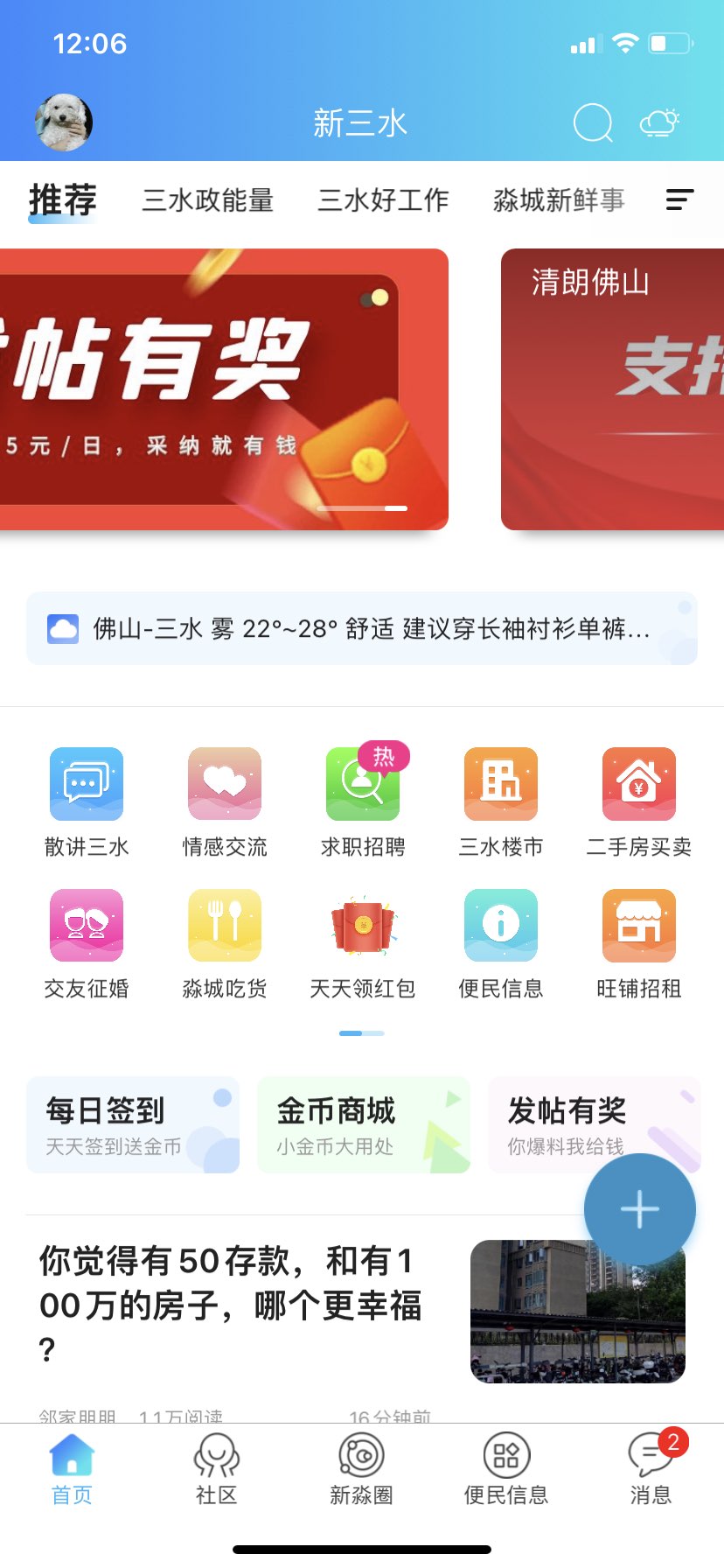
Task: Switch to the 社区 bottom tab
Action: tap(217, 1468)
